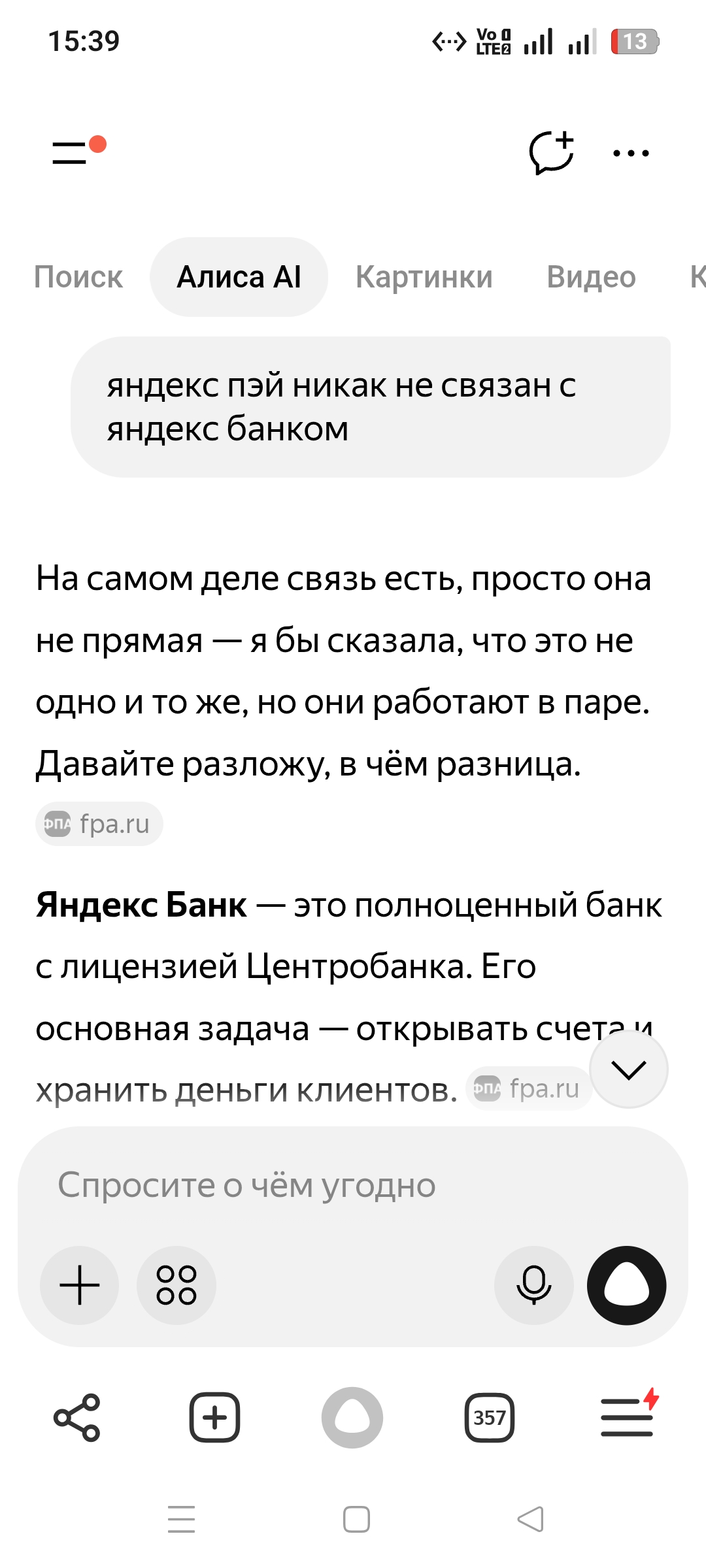Tap the black Alisa button in input box
This screenshot has width=706, height=1568.
click(x=627, y=1285)
